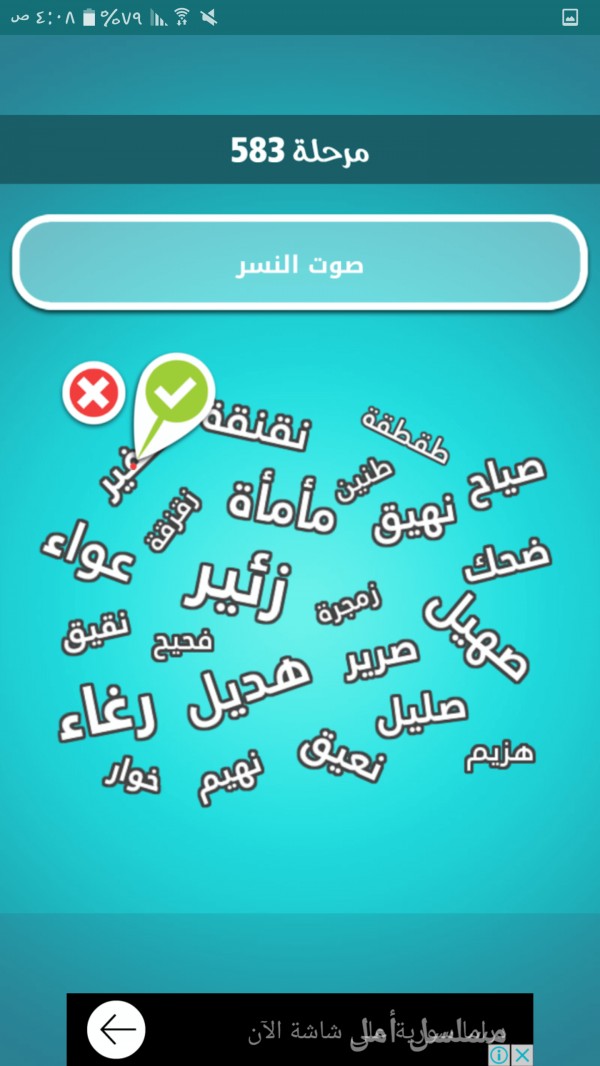Image resolution: width=600 pixels, height=1066 pixels.
Task: Tap the word طقطقة
Action: pyautogui.click(x=405, y=435)
